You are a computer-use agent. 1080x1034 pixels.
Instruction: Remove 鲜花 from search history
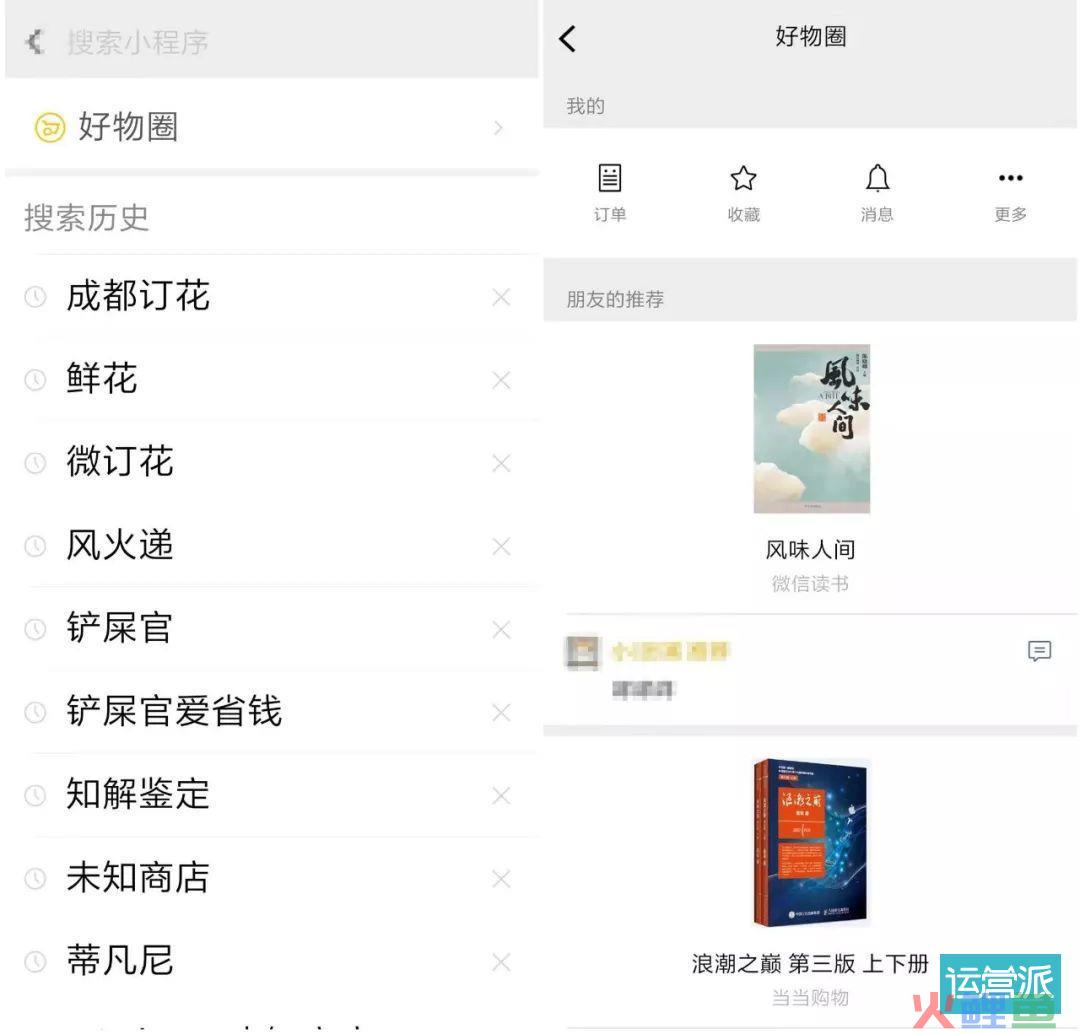click(501, 380)
